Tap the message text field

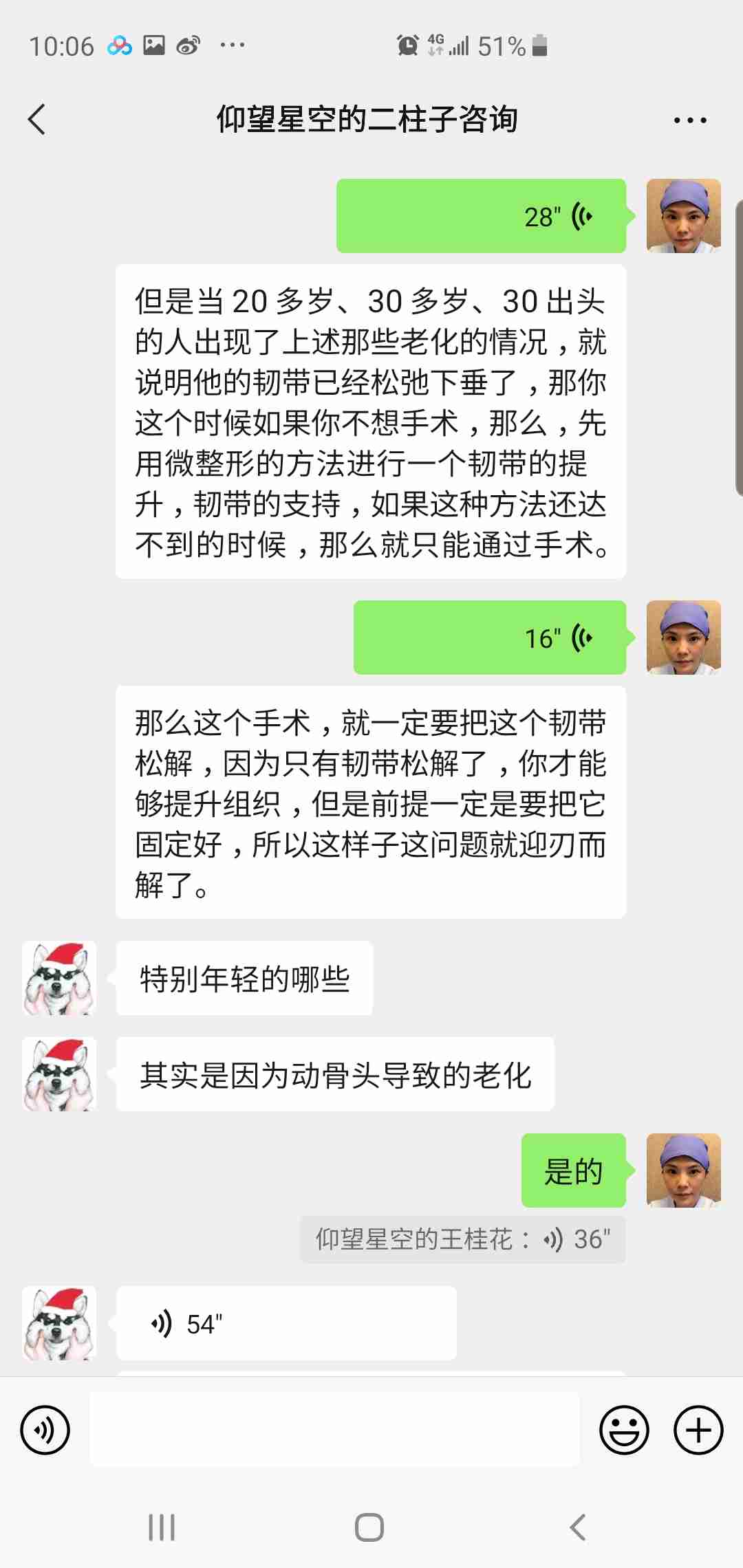coord(334,1430)
